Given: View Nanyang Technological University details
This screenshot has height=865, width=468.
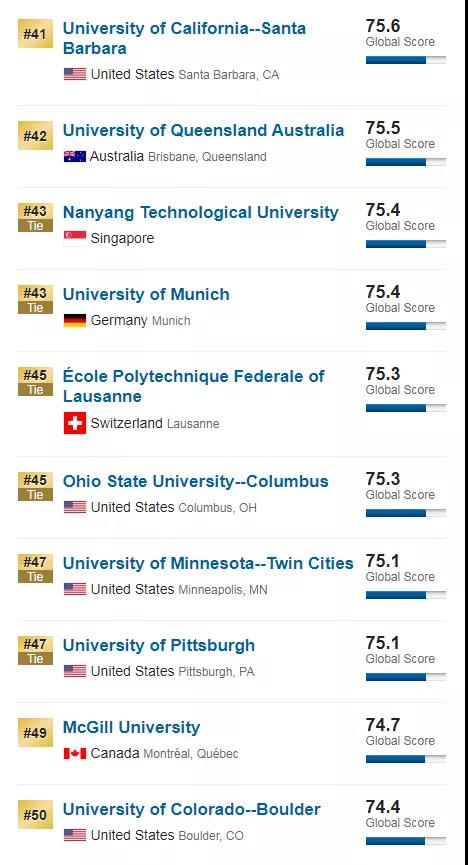Looking at the screenshot, I should (x=201, y=212).
